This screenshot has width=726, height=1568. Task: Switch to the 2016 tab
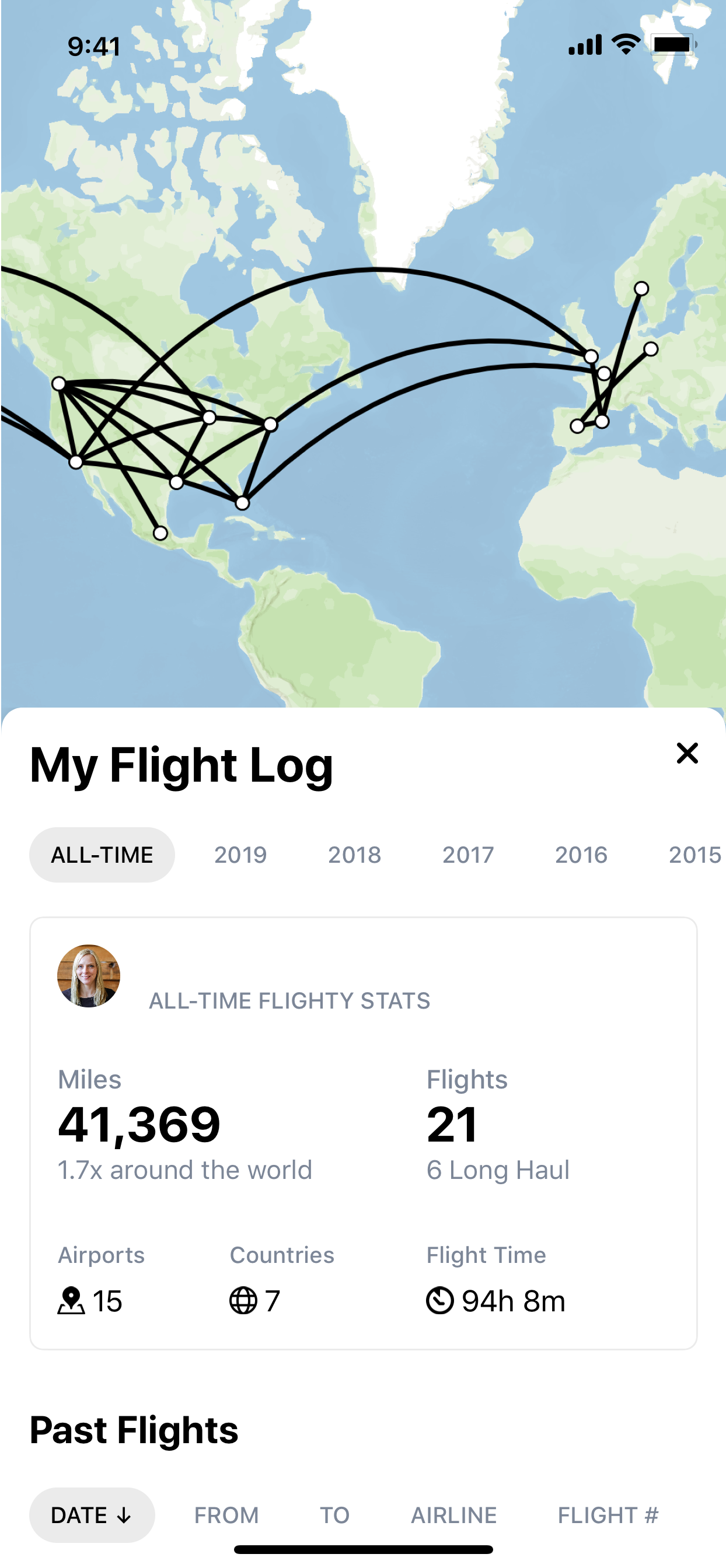pos(581,855)
